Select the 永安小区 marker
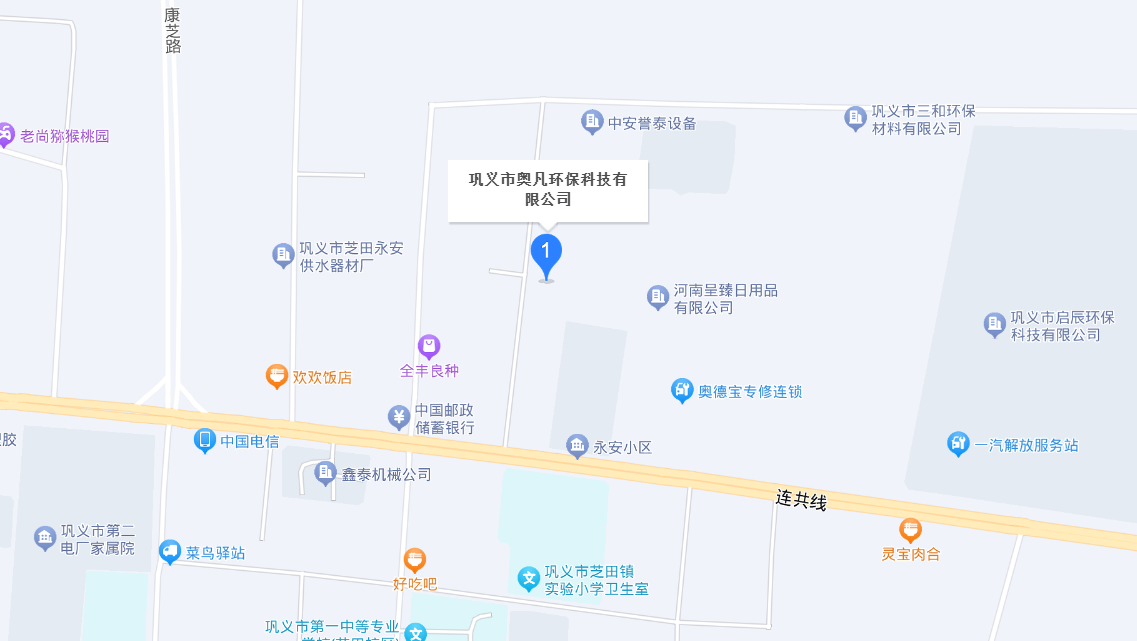This screenshot has width=1137, height=641. click(x=577, y=446)
